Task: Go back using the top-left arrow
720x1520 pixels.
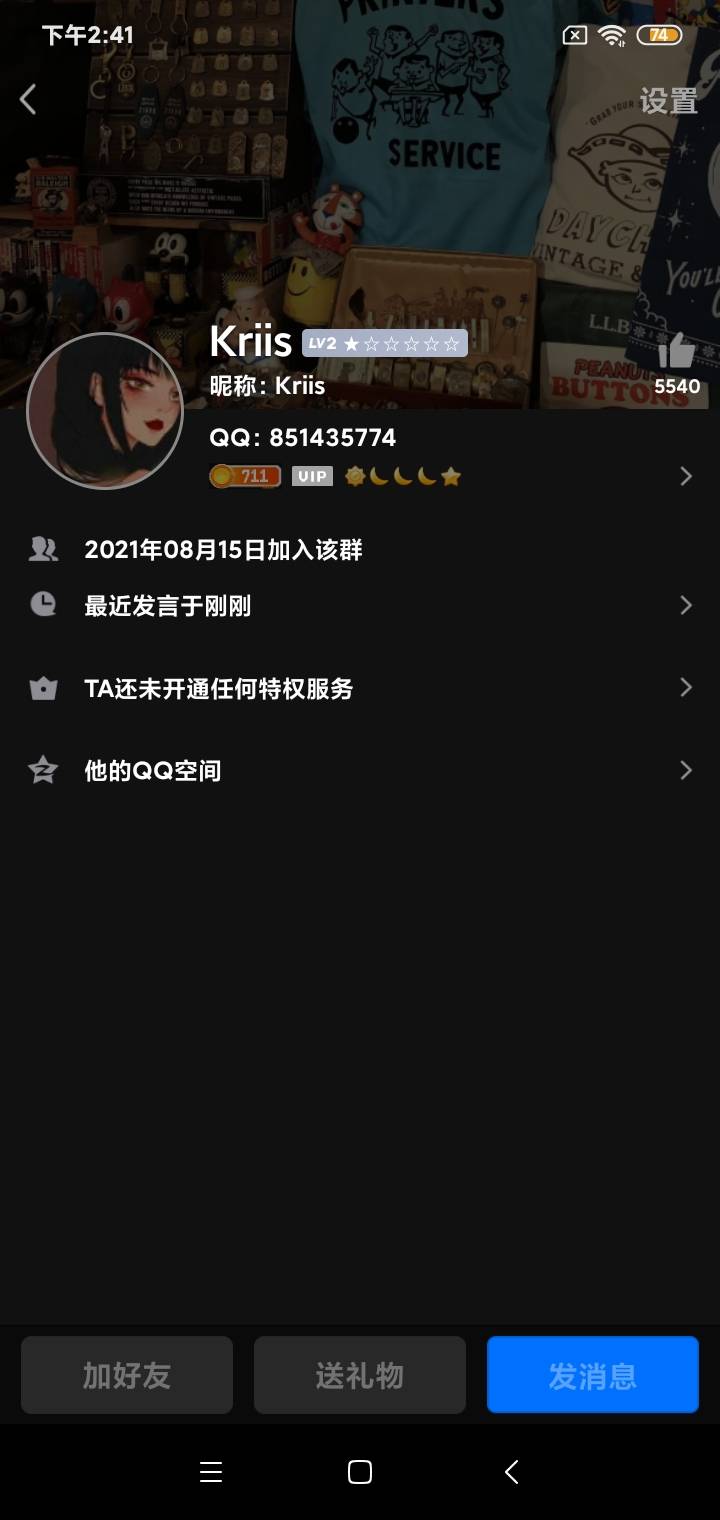Action: click(x=28, y=99)
